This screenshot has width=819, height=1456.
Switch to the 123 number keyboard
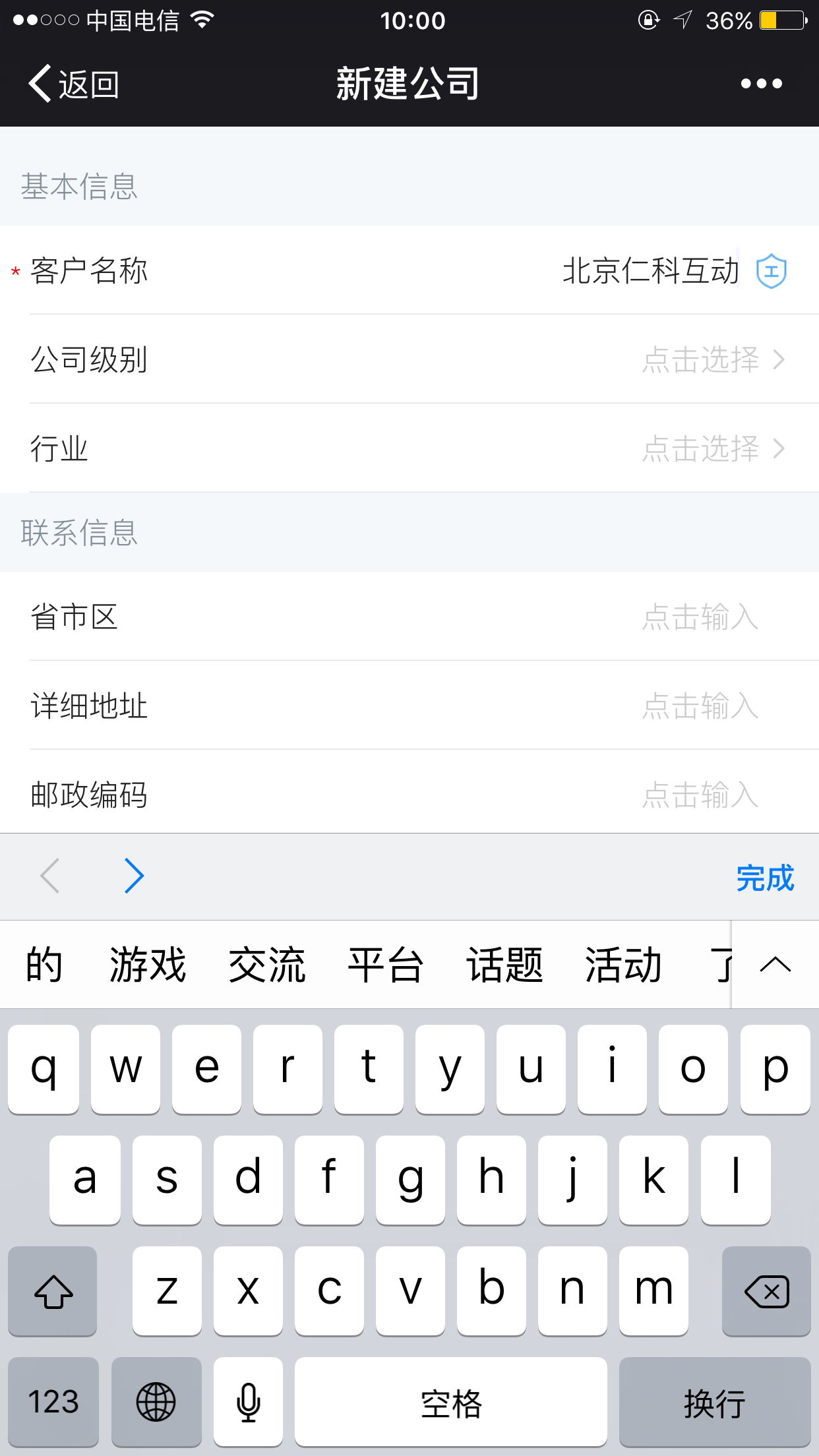(53, 1402)
